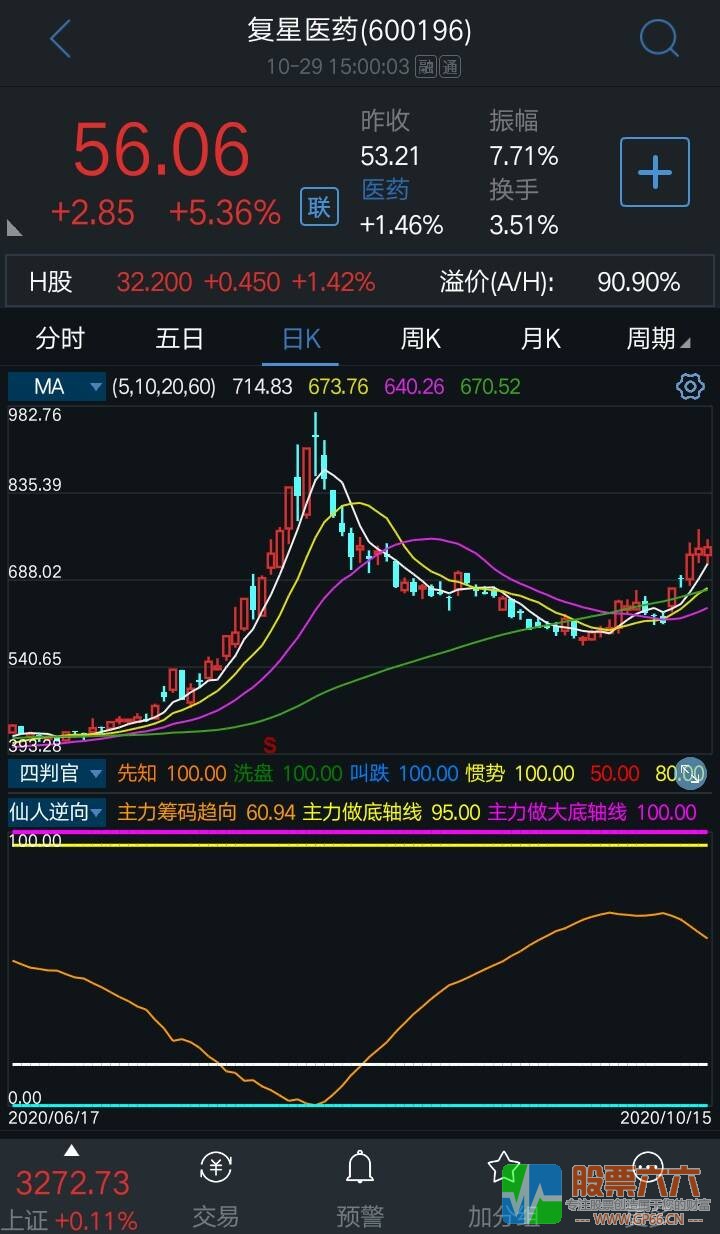Expand the 上证 index bar
Viewport: 720px width, 1234px height.
click(x=72, y=1190)
